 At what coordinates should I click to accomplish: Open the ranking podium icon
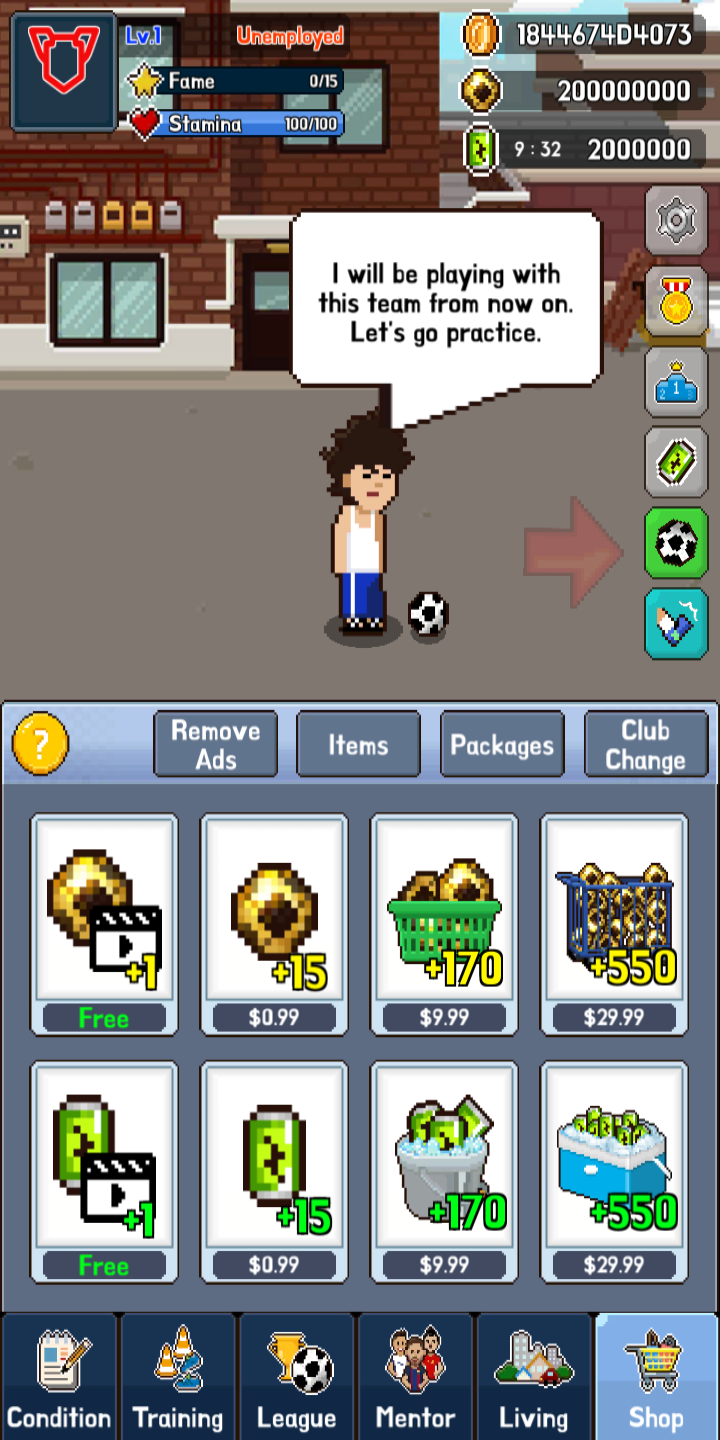(677, 382)
